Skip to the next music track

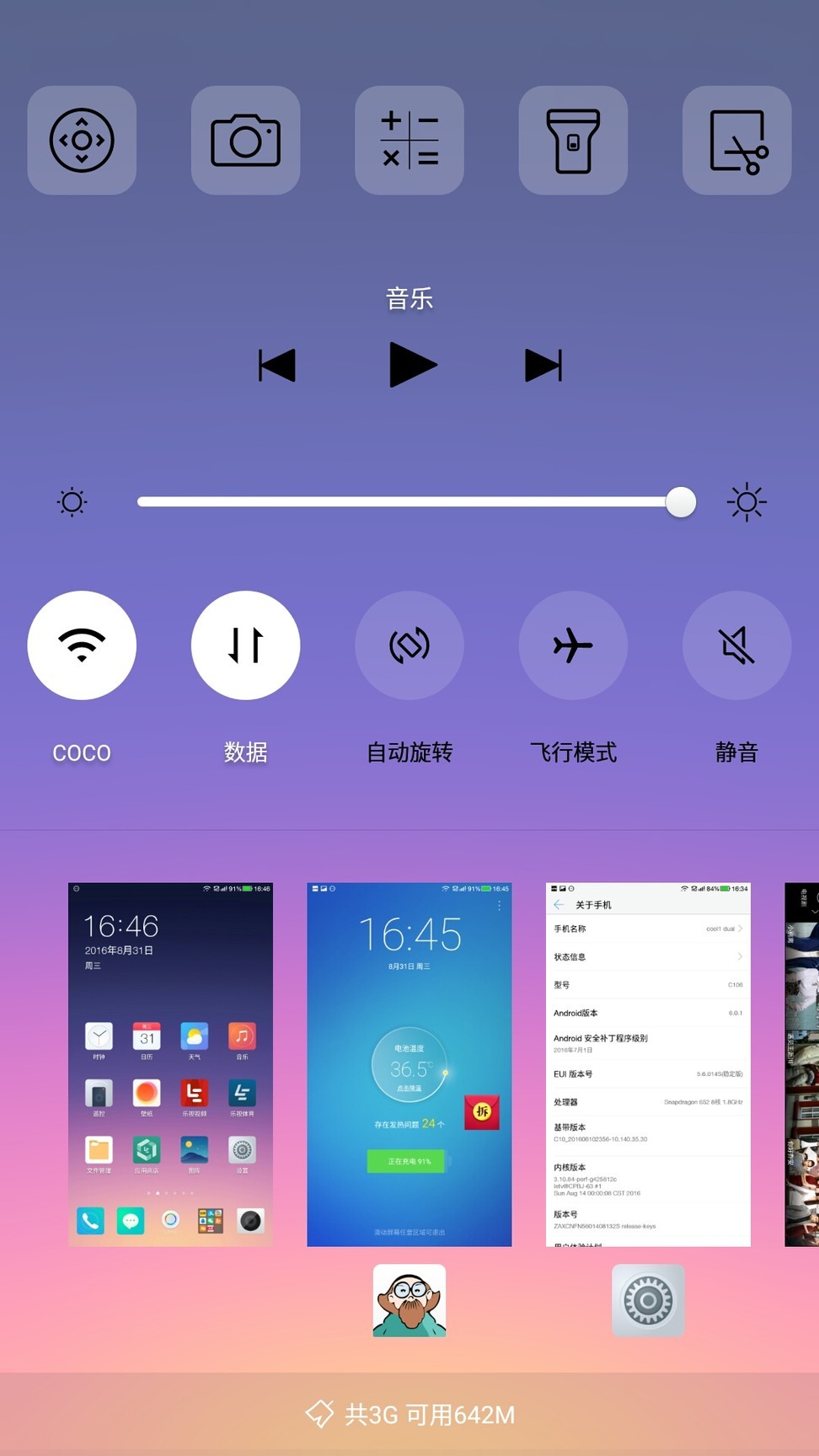click(543, 366)
